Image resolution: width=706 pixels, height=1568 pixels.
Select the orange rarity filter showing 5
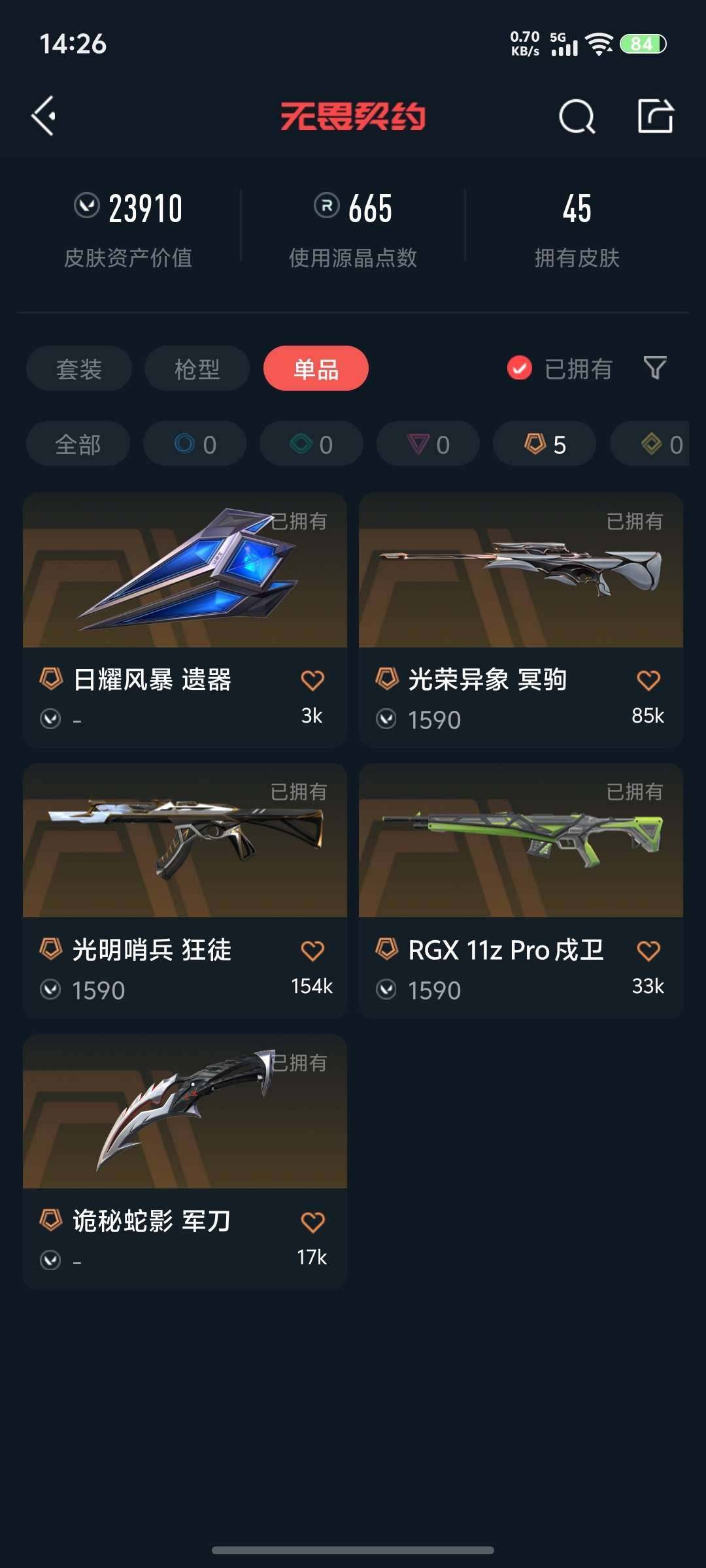[543, 443]
